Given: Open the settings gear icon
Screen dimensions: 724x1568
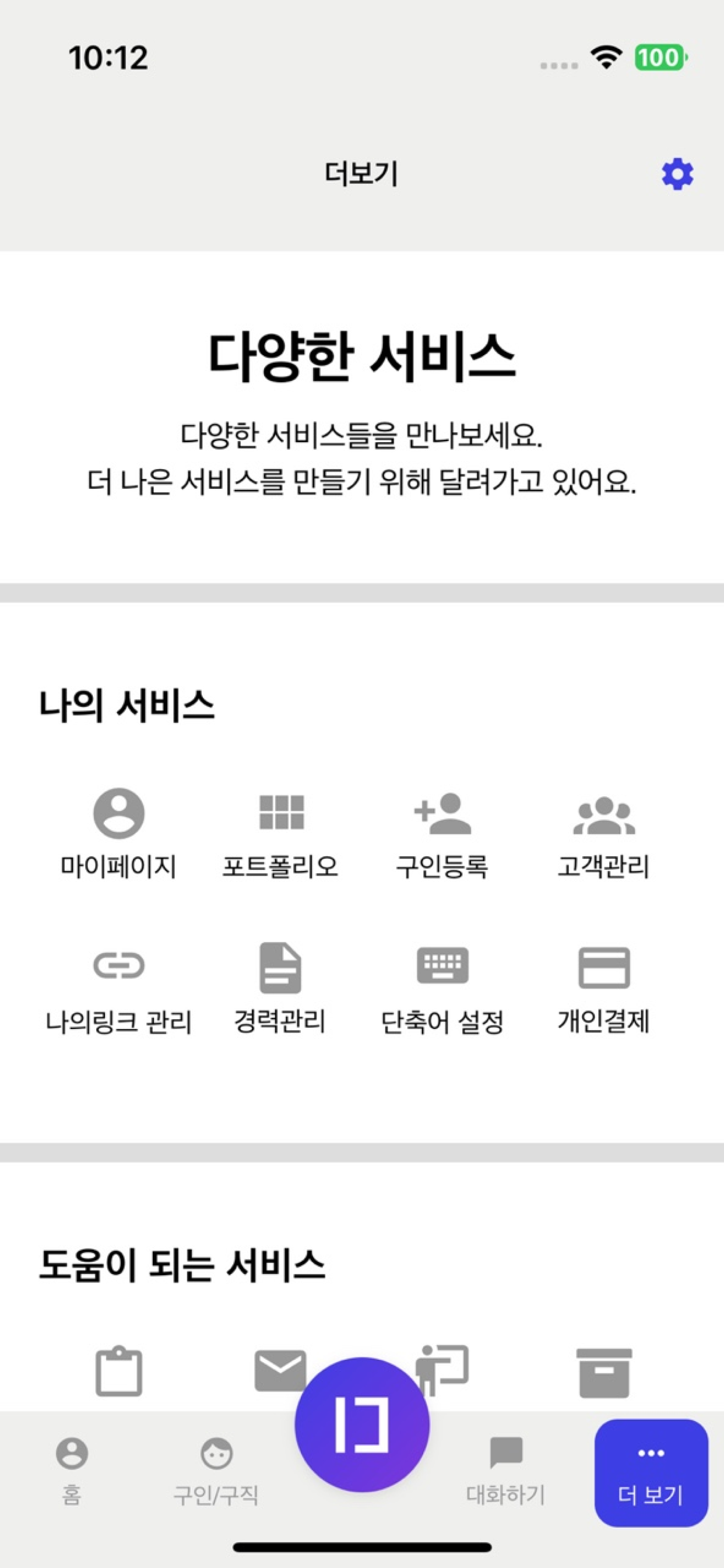Looking at the screenshot, I should [677, 174].
